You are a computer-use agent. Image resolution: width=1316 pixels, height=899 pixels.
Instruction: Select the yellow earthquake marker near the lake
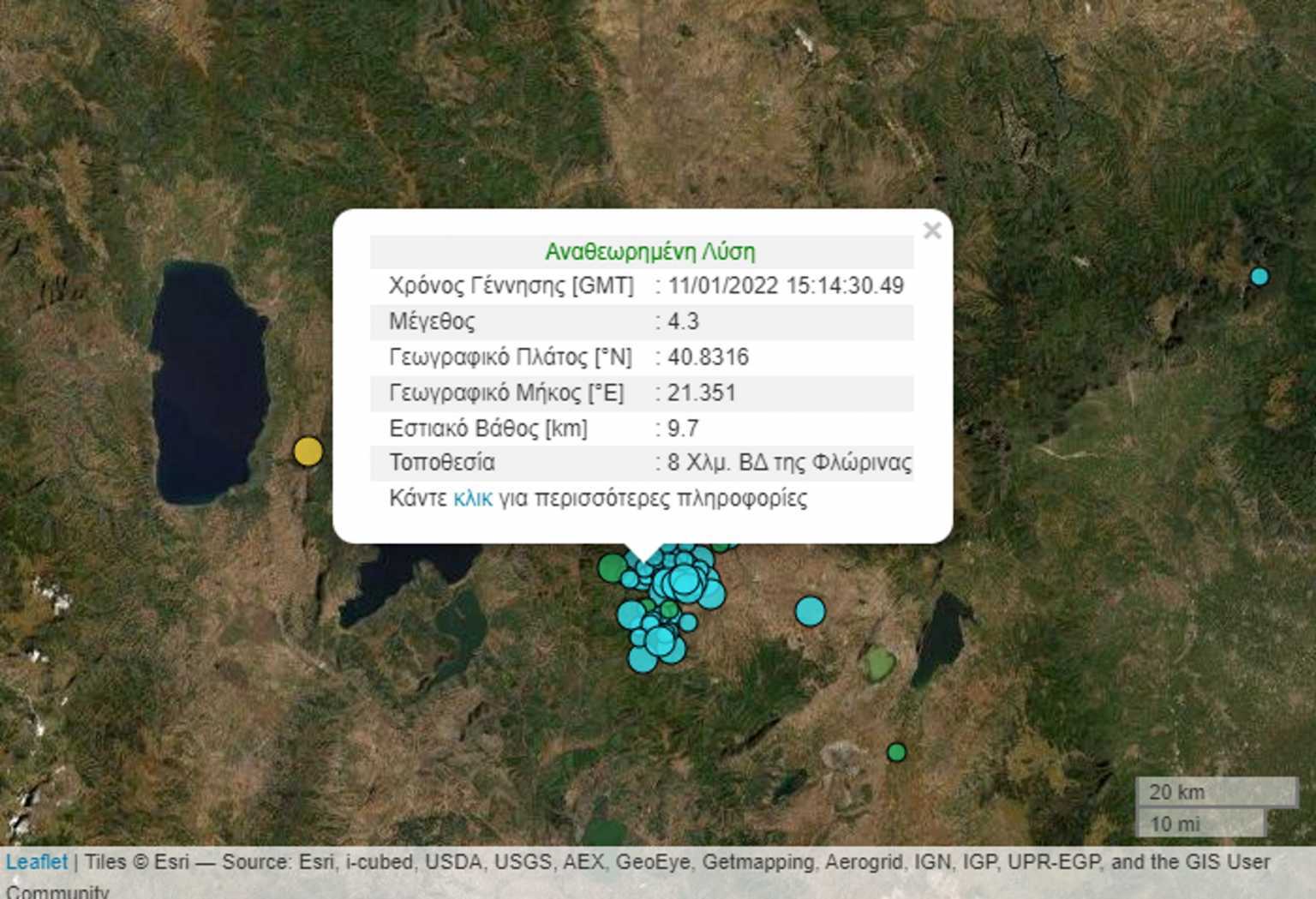(308, 451)
